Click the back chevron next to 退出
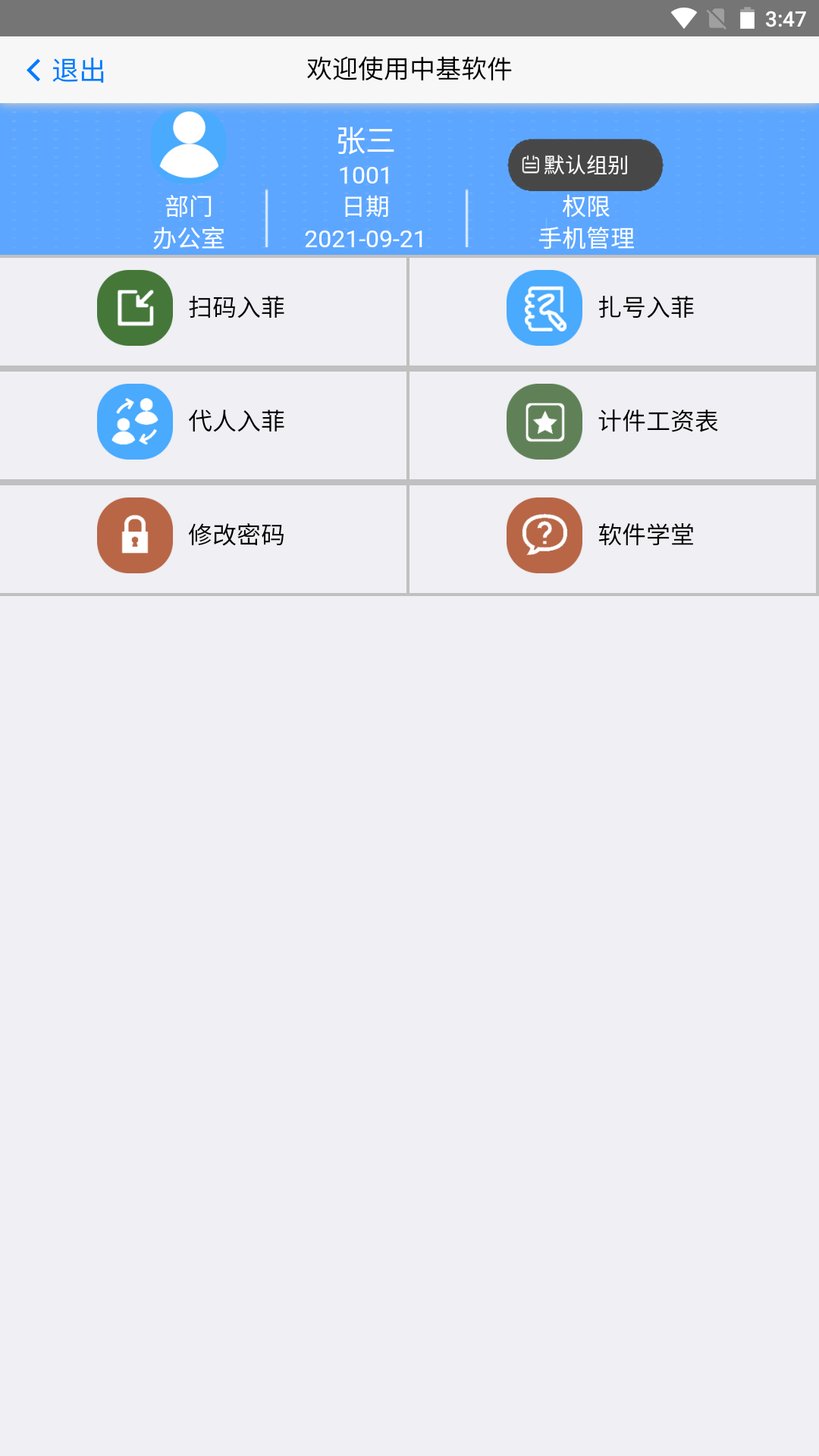 (x=32, y=70)
